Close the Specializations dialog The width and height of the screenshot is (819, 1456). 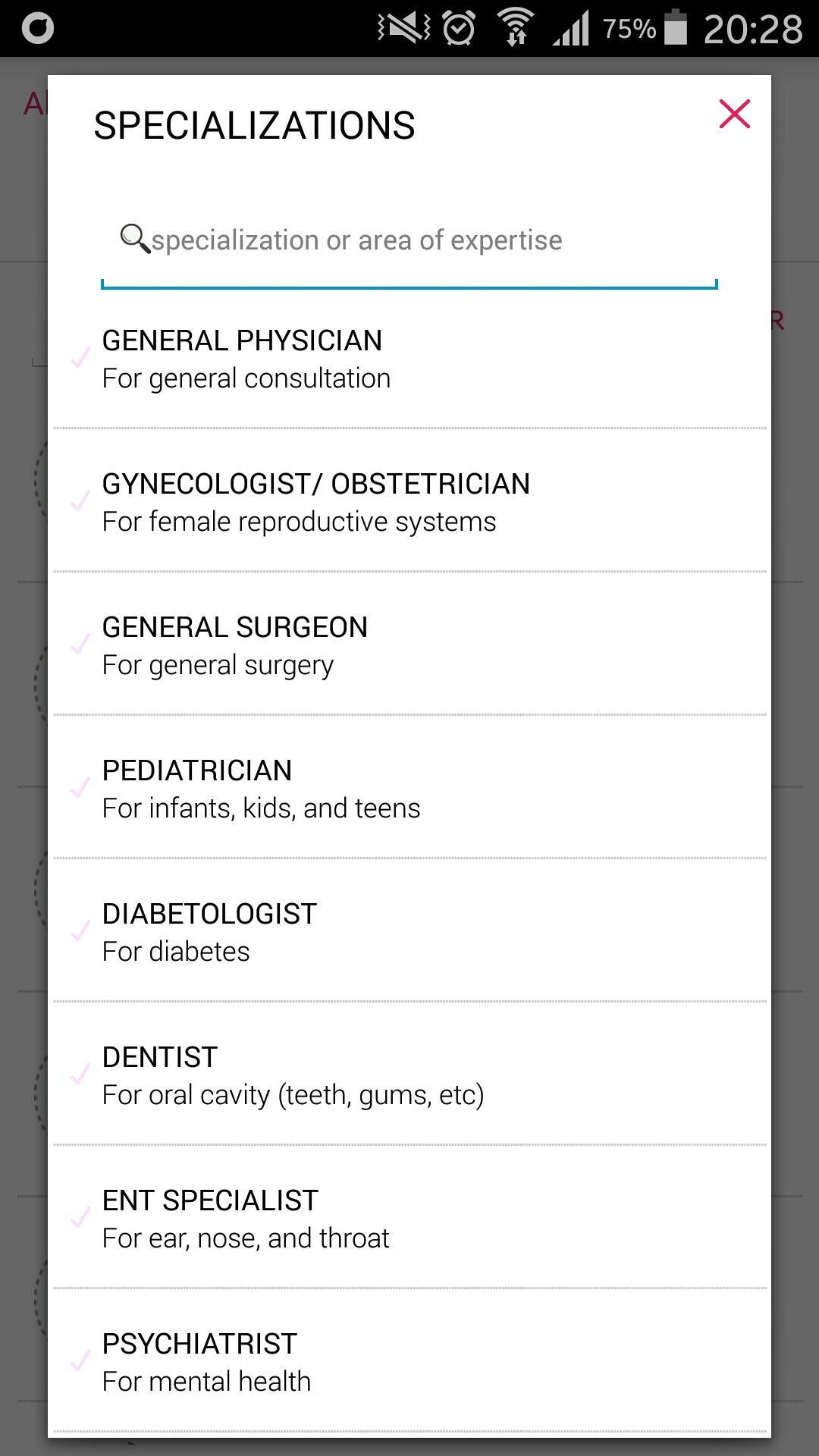point(734,115)
